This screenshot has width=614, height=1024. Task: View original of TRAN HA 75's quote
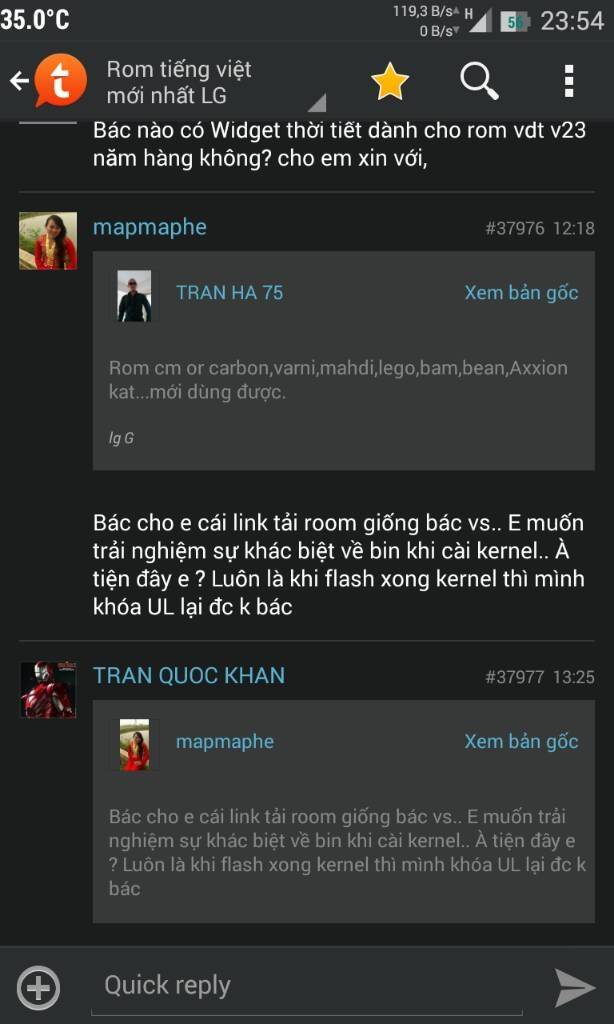(x=521, y=293)
